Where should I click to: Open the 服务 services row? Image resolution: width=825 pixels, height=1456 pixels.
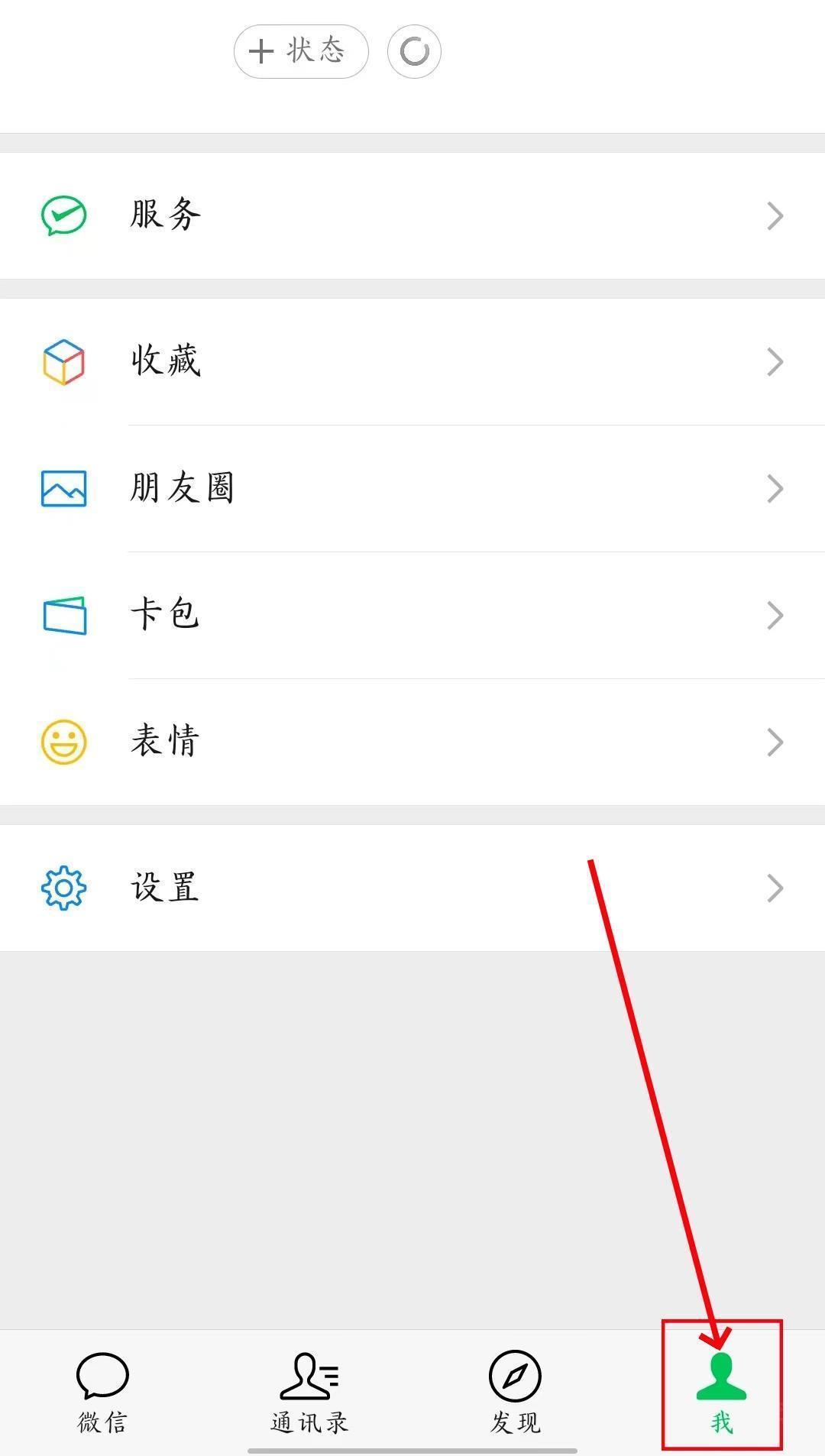(412, 215)
